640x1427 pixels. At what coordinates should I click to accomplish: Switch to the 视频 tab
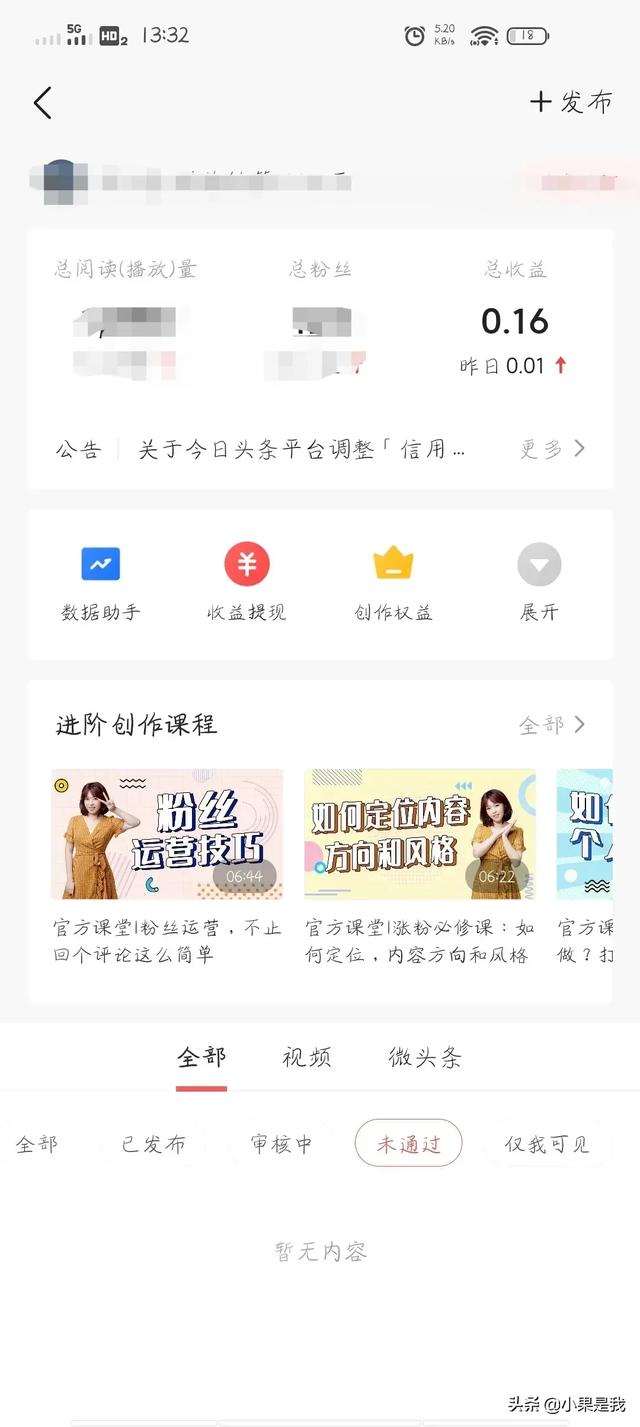coord(306,1058)
